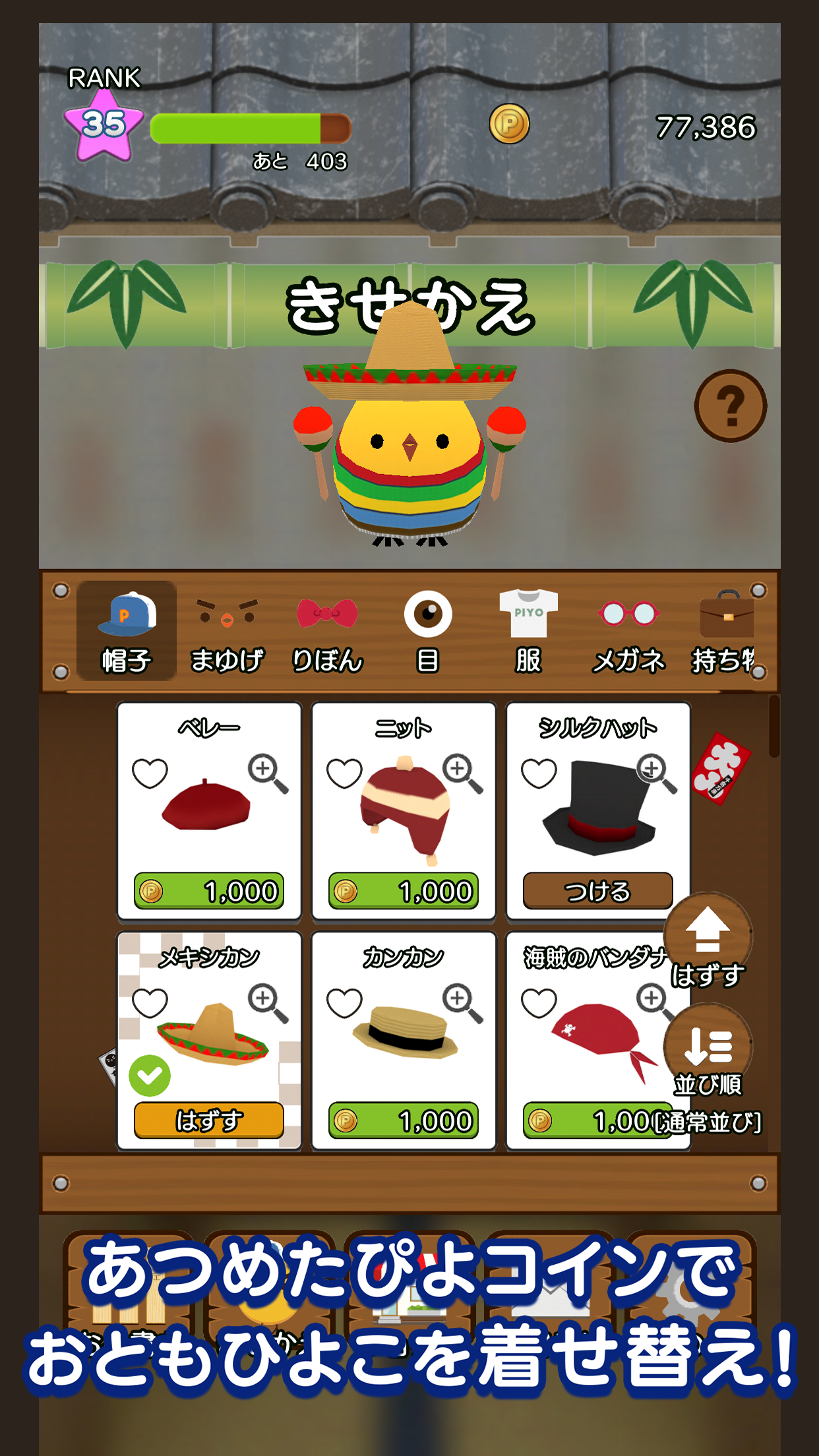
Task: Zoom in on the メキシカン hat preview
Action: coord(268,1003)
